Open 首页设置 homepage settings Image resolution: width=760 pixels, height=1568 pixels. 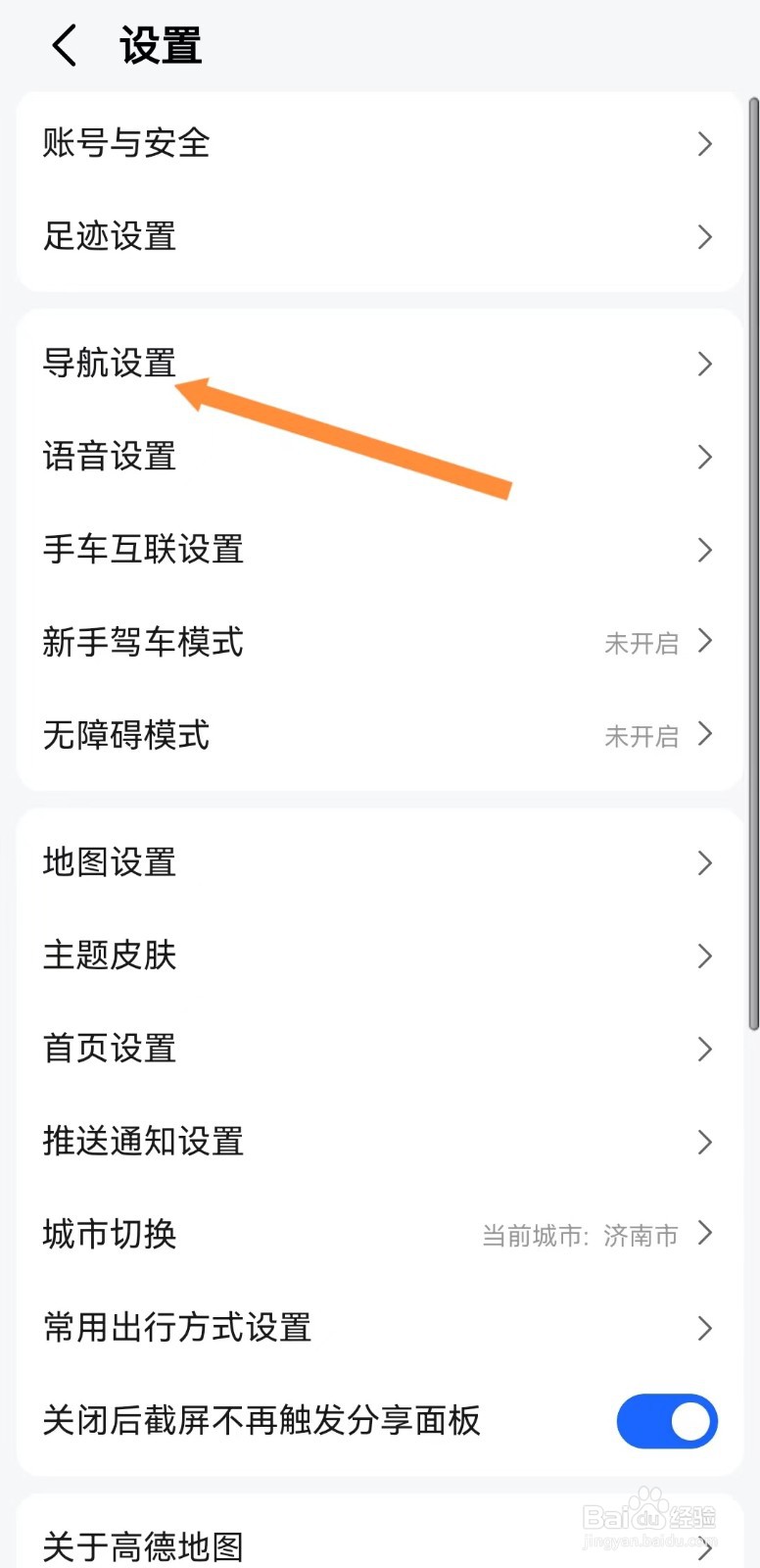click(x=109, y=1049)
